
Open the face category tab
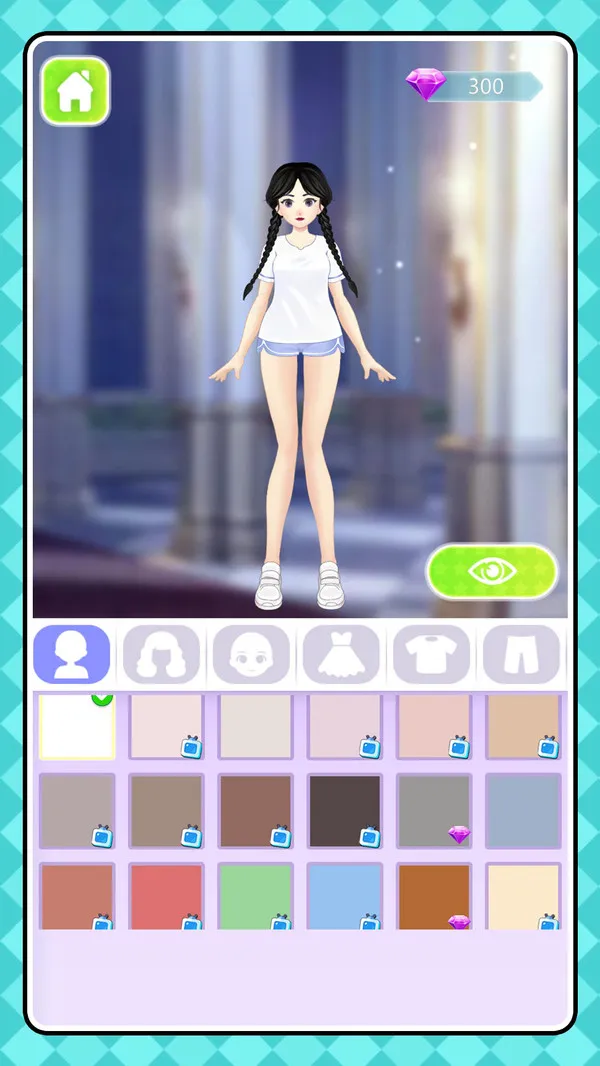[x=251, y=654]
